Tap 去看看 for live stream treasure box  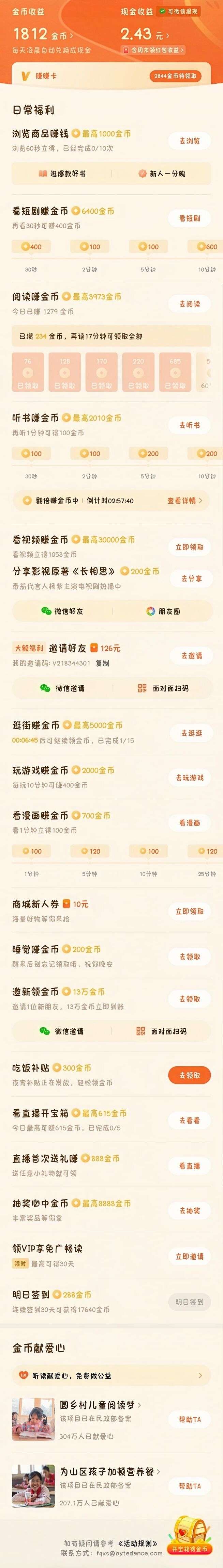pos(190,1120)
